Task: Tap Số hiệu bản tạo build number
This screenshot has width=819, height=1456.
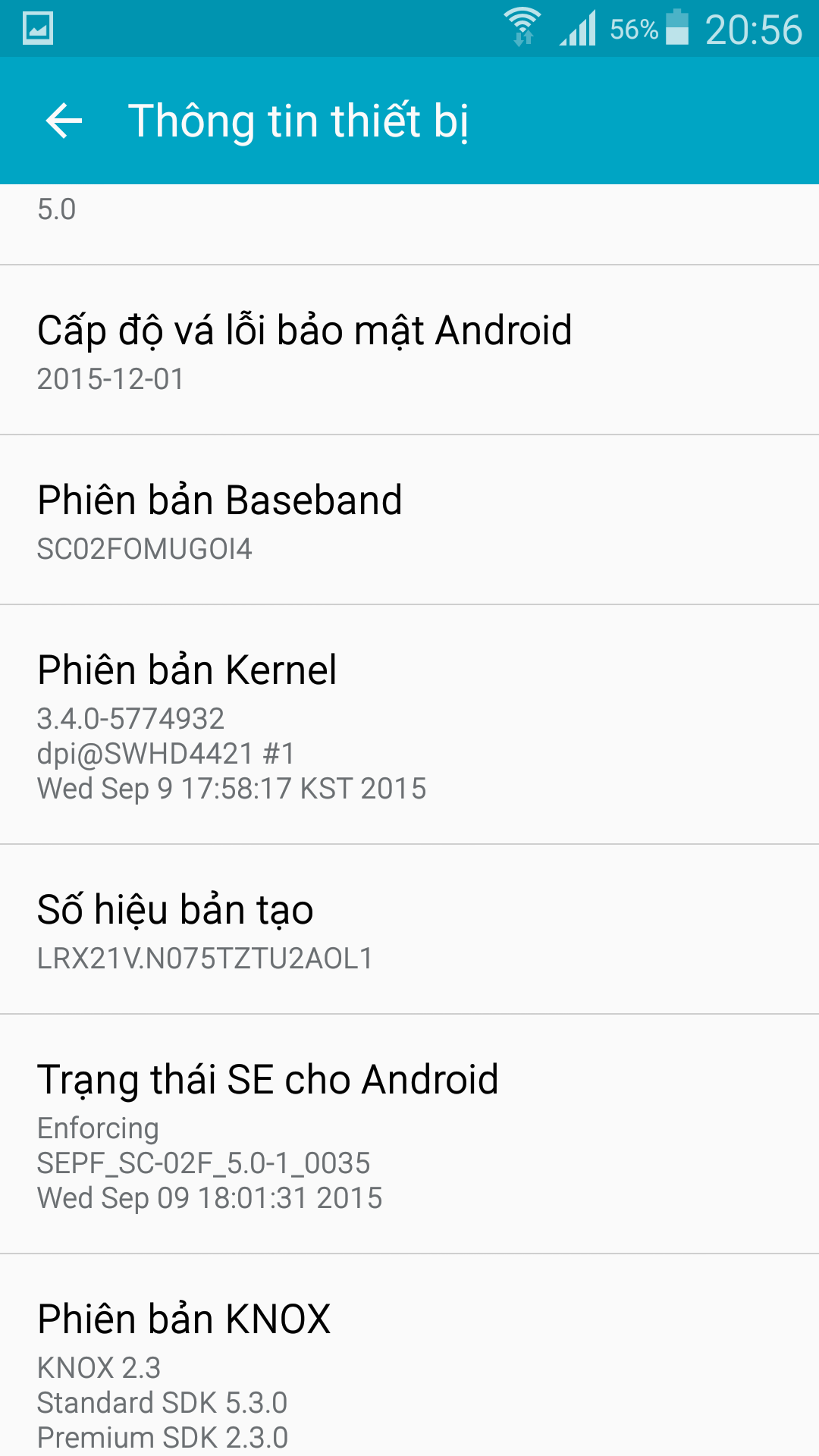Action: (x=409, y=930)
